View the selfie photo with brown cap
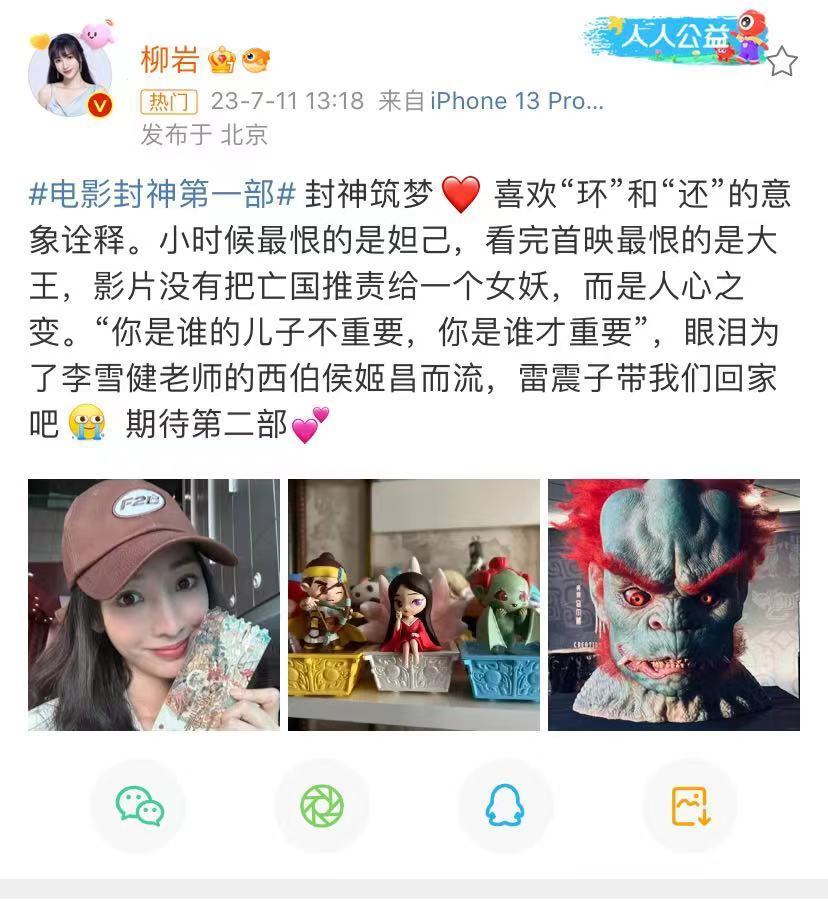Viewport: 828px width, 901px height. (x=154, y=605)
